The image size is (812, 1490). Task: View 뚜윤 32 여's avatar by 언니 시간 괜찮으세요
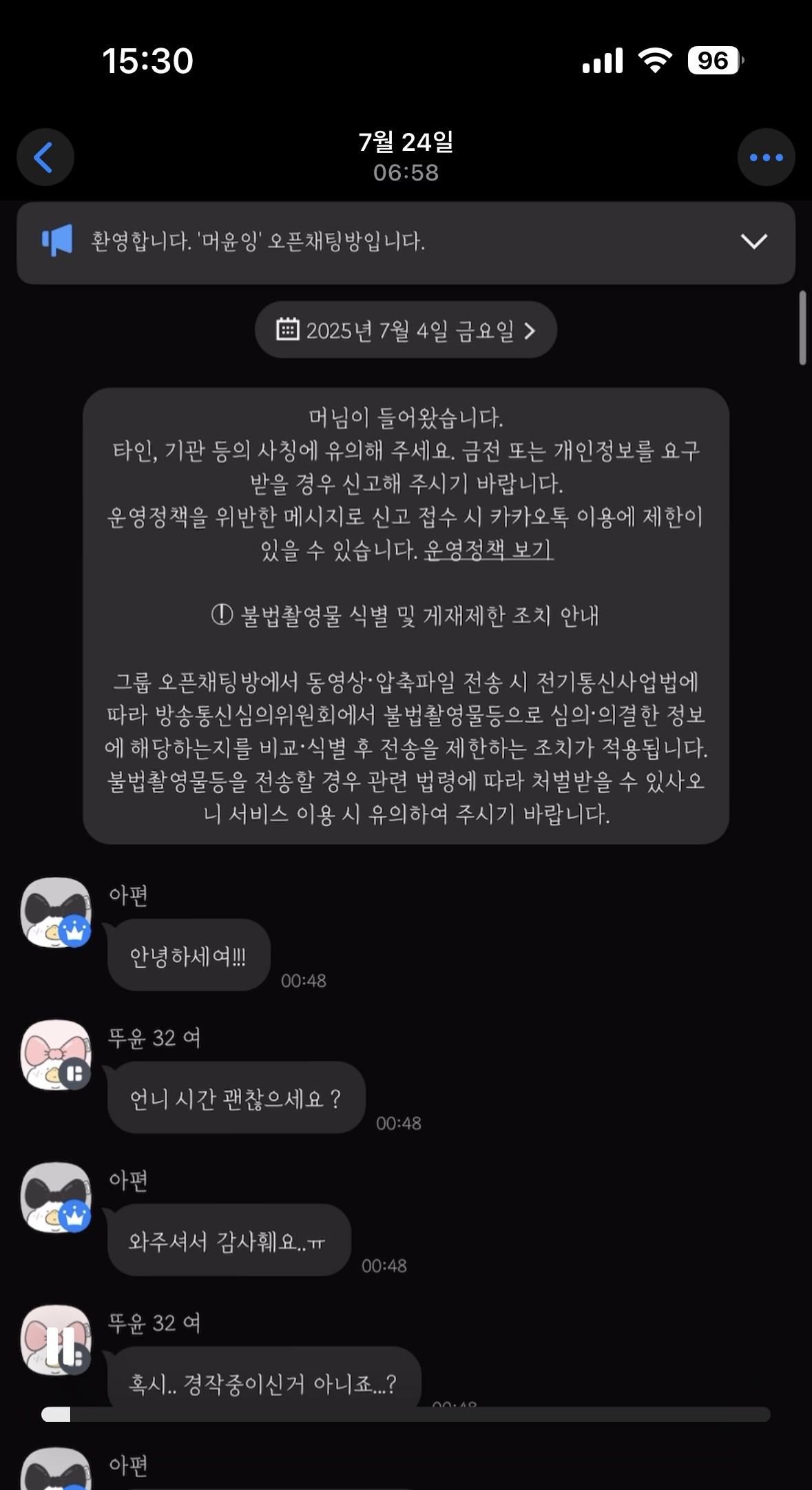56,1055
